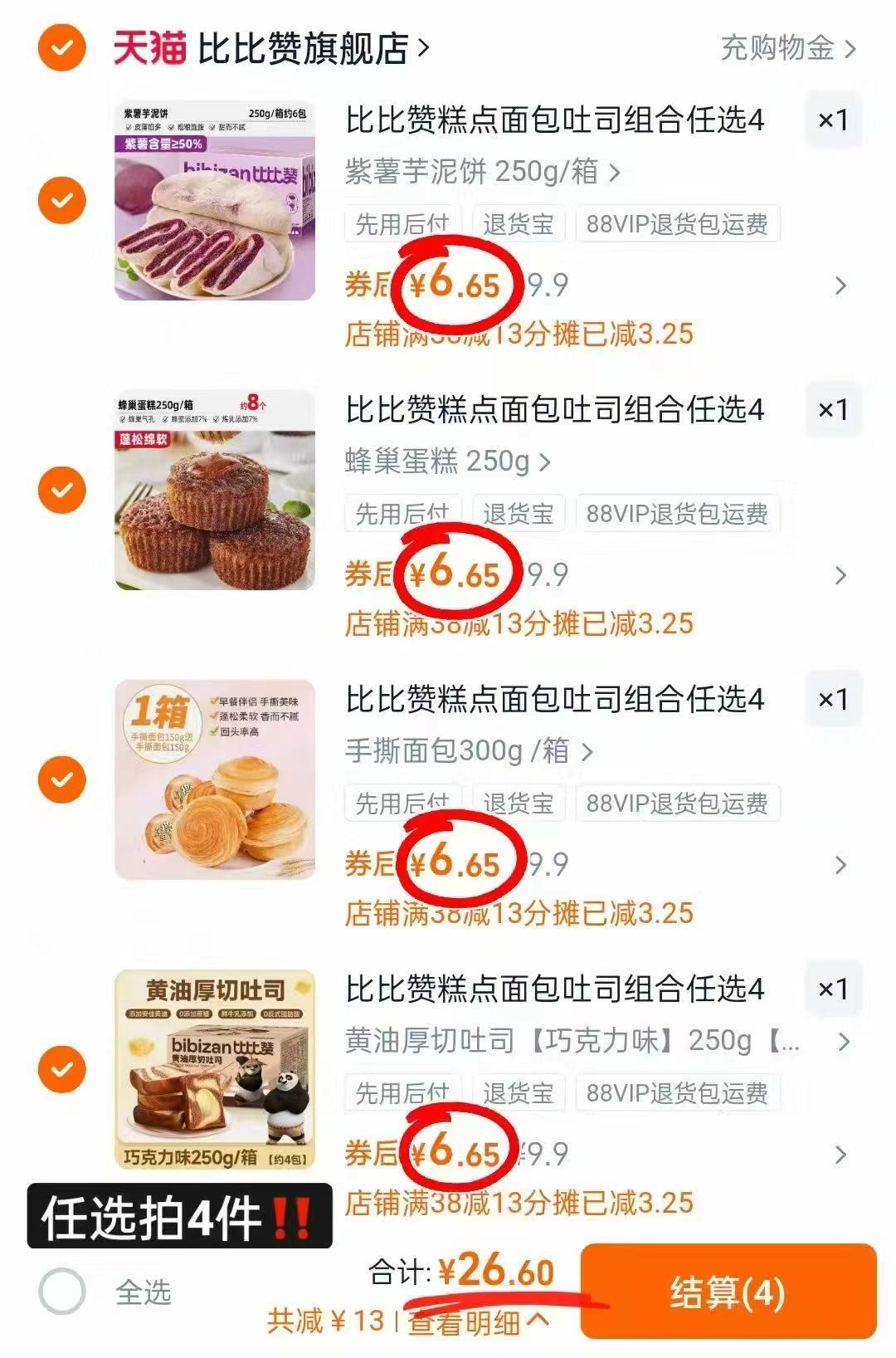Click the store checkbox next to Tmall logo
The image size is (896, 1358).
pyautogui.click(x=60, y=48)
